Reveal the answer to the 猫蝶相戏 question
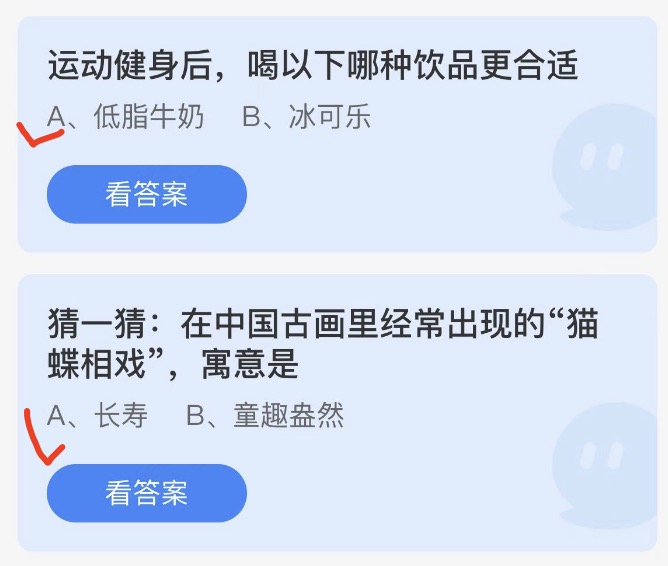The width and height of the screenshot is (668, 566). point(146,493)
